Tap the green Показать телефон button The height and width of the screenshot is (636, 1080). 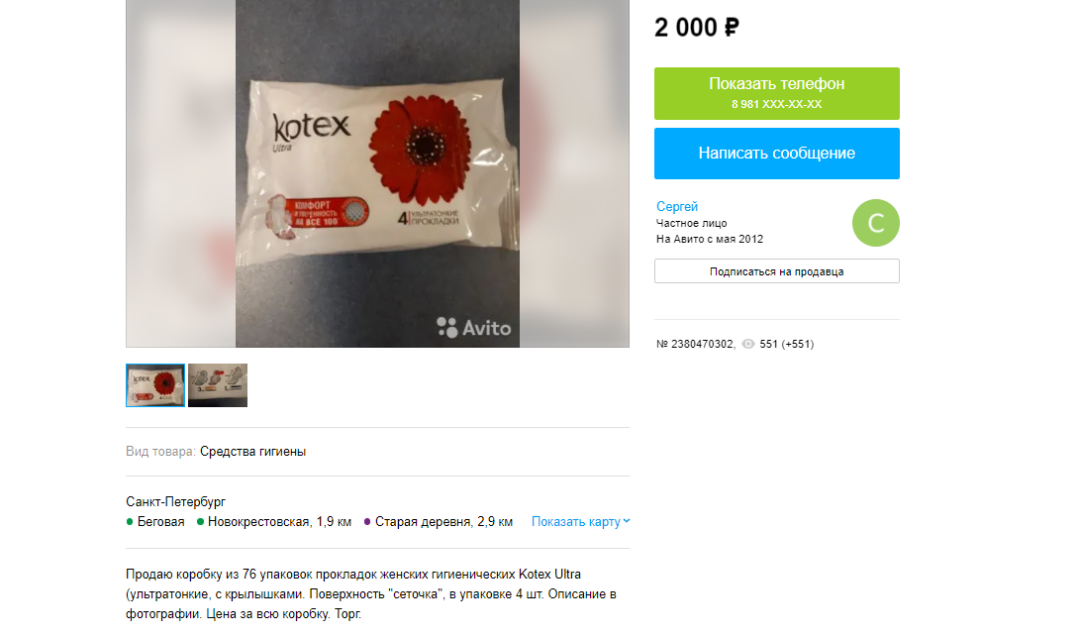pos(776,93)
